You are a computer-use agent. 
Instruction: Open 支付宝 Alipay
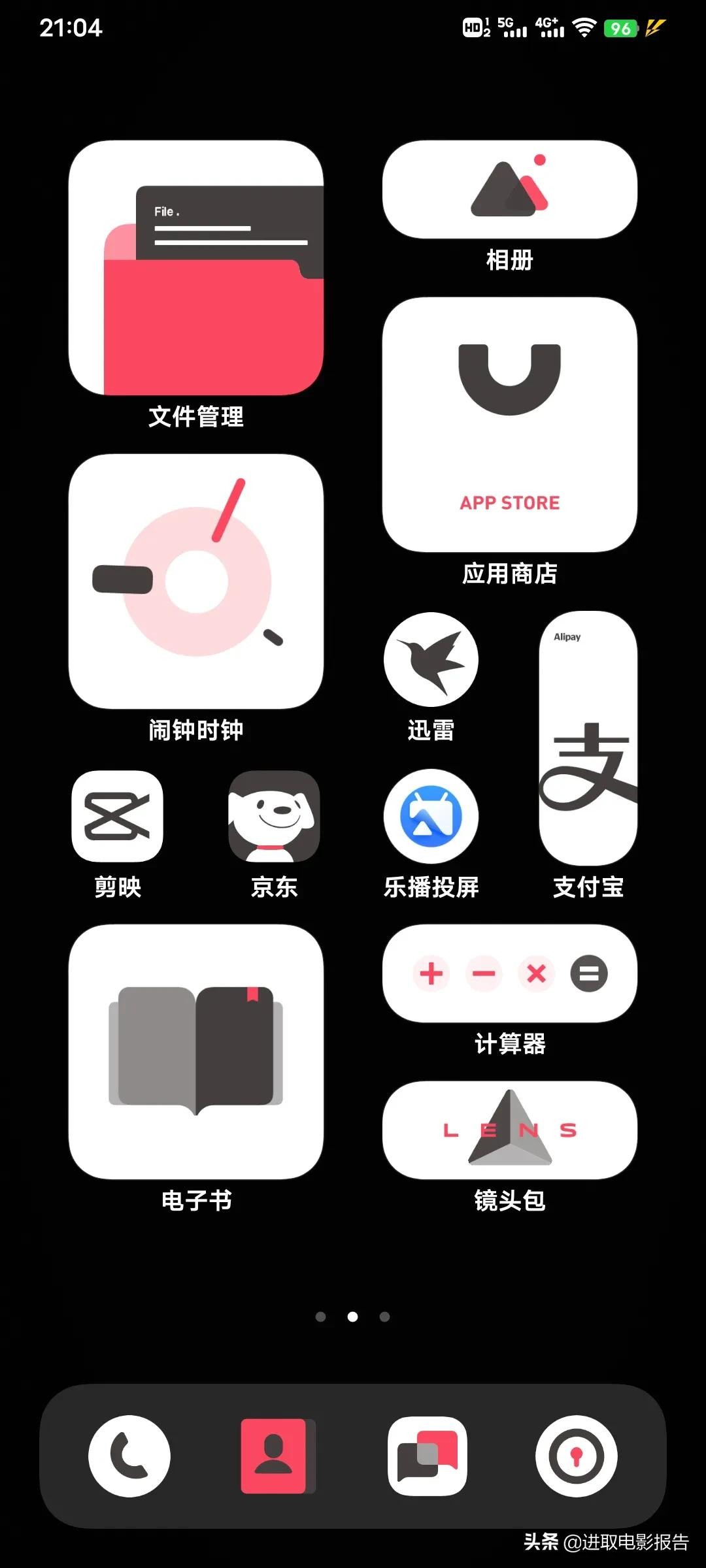tap(588, 738)
